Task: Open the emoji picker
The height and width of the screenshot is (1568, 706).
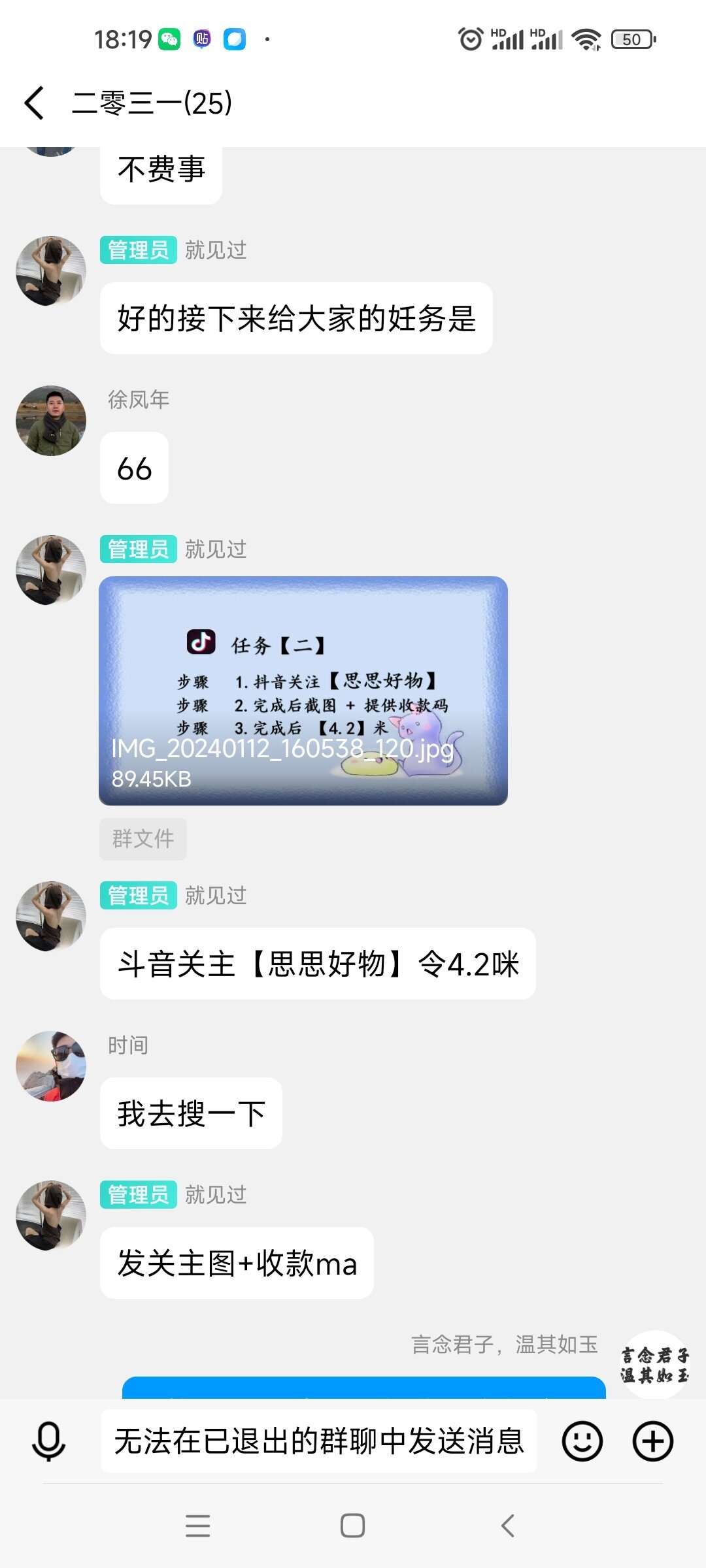Action: (x=582, y=1441)
